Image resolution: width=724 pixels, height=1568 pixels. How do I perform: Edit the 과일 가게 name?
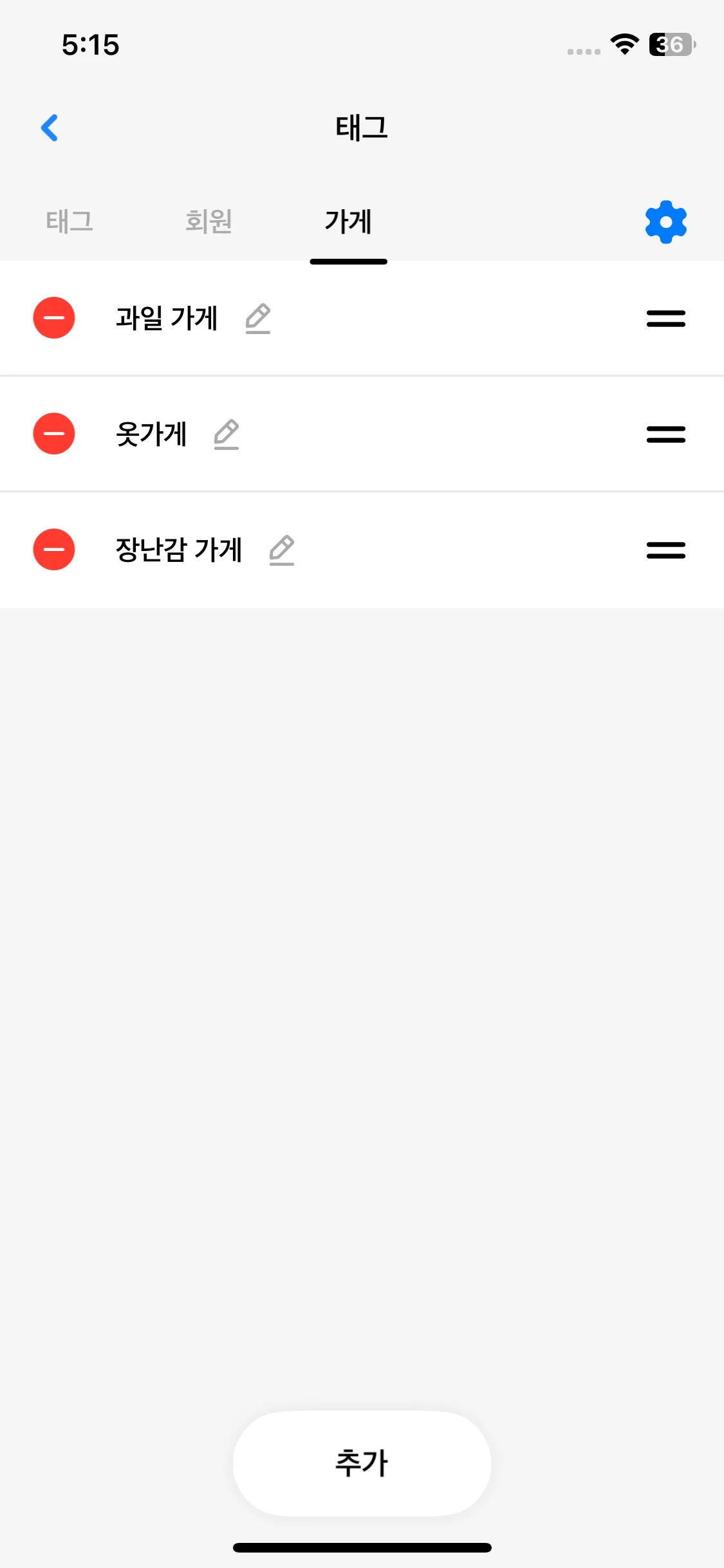(x=258, y=319)
